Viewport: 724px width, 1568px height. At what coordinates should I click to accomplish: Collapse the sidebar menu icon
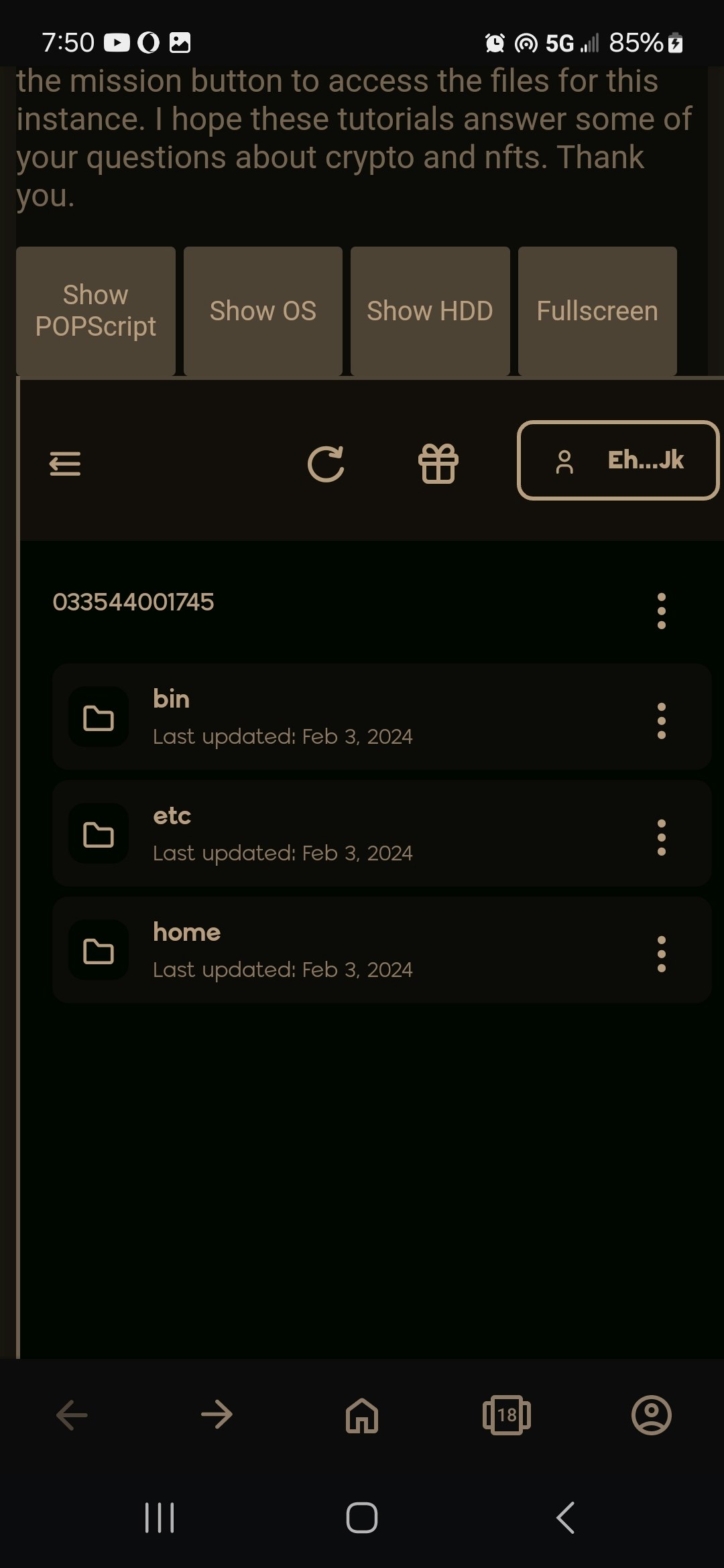65,463
